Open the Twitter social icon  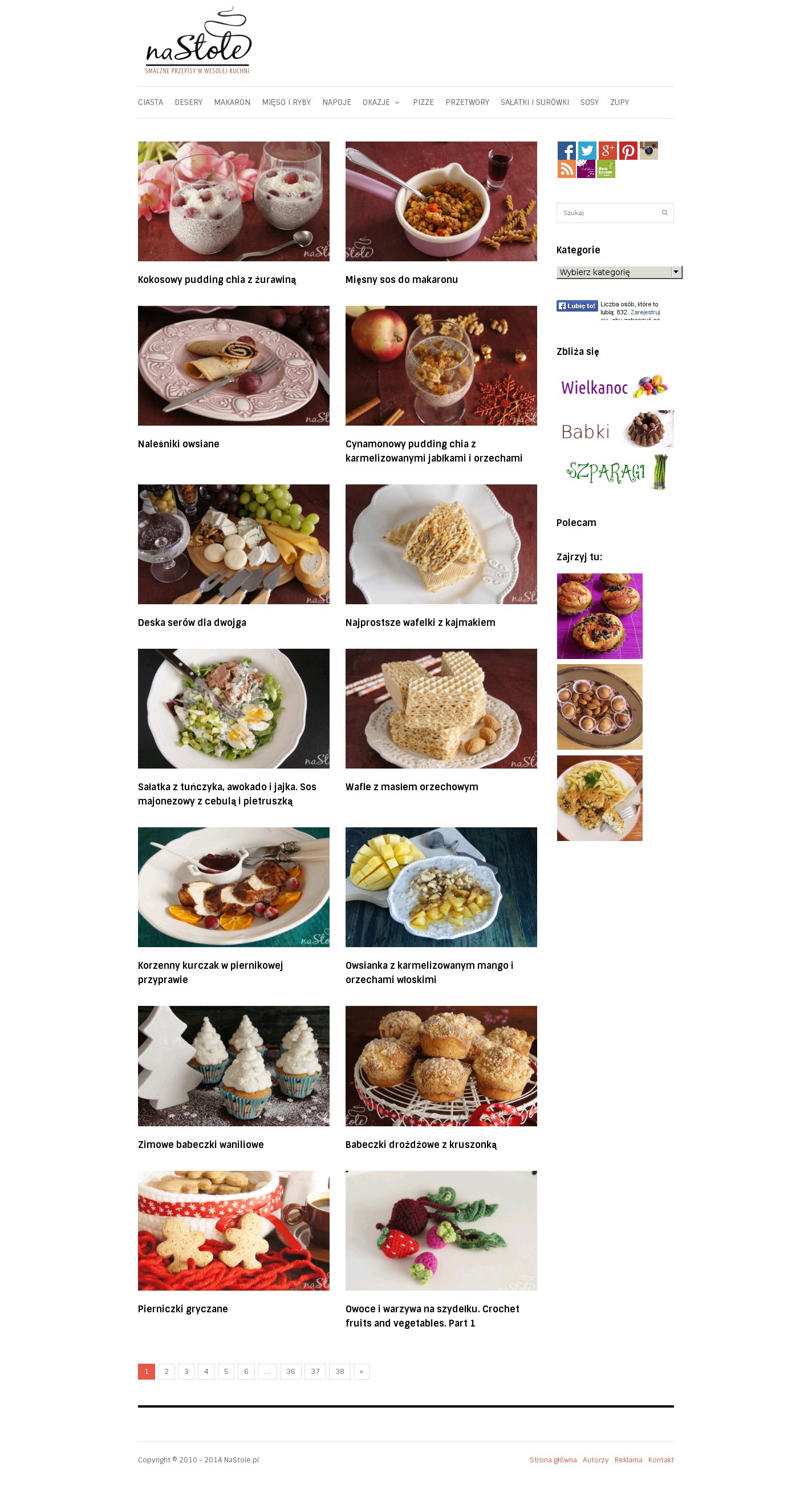[587, 151]
